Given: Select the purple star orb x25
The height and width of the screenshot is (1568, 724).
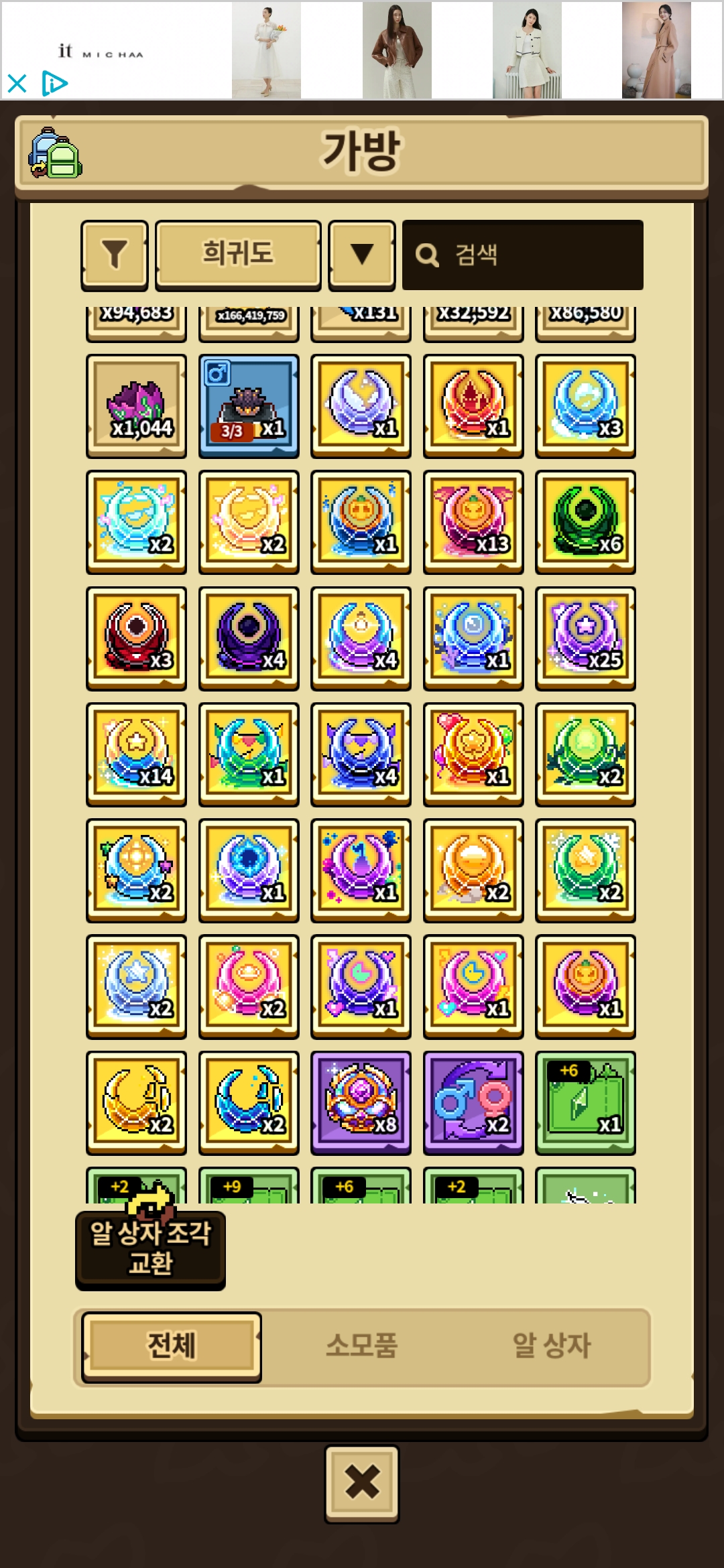Looking at the screenshot, I should [585, 638].
